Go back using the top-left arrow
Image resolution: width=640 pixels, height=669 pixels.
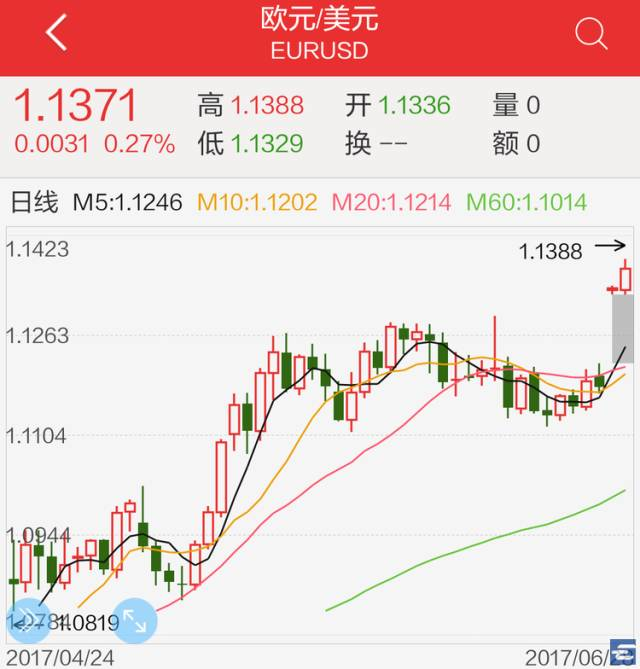56,33
